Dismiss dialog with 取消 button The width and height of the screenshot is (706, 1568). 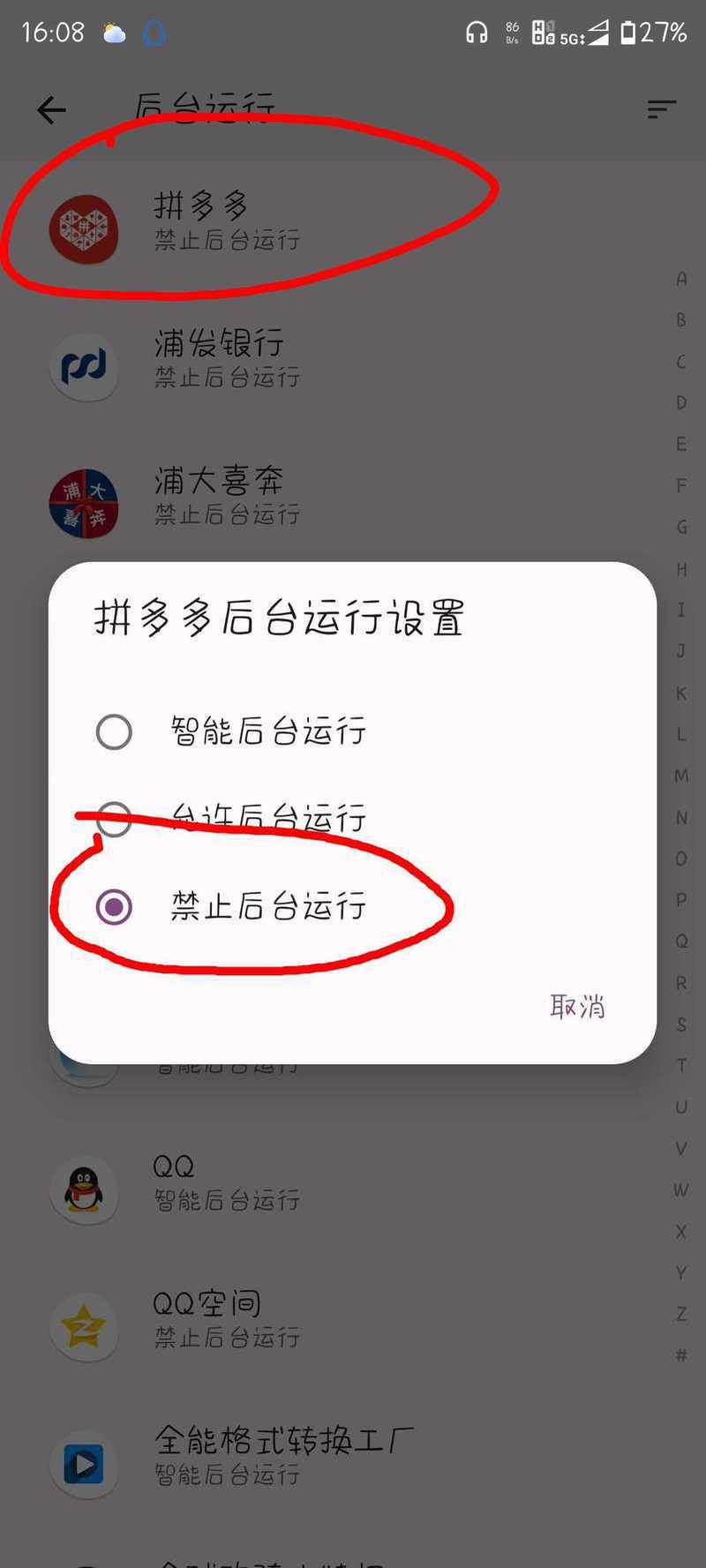pyautogui.click(x=576, y=1006)
